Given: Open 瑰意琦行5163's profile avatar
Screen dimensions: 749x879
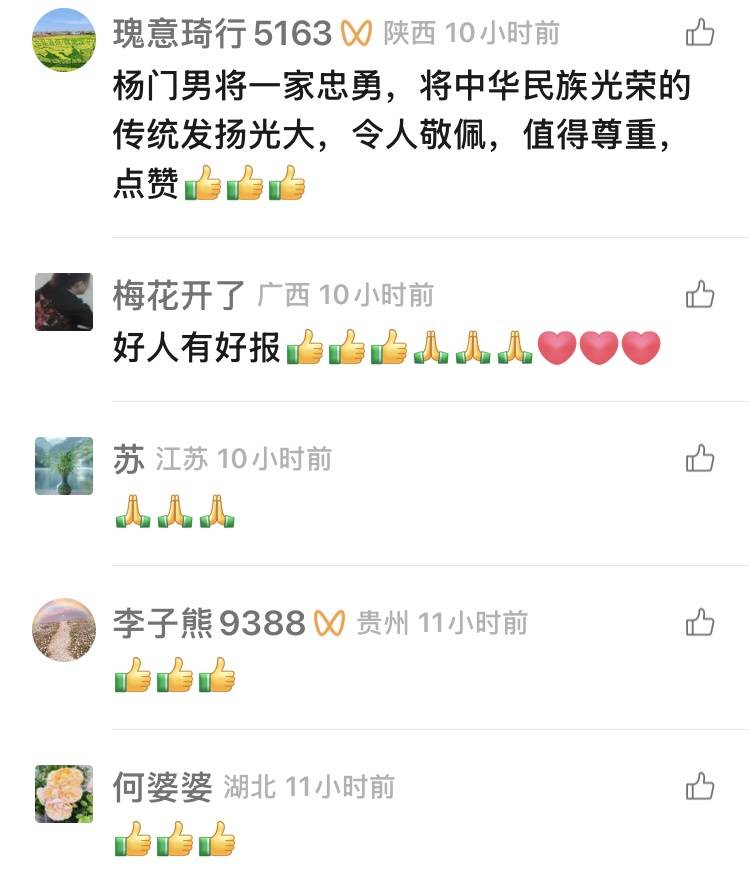Looking at the screenshot, I should click(64, 40).
